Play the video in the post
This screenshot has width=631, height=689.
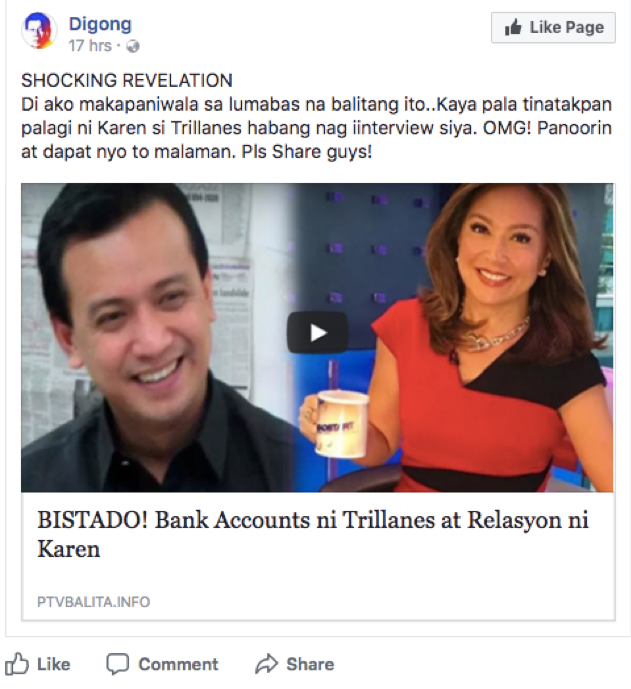(x=317, y=333)
